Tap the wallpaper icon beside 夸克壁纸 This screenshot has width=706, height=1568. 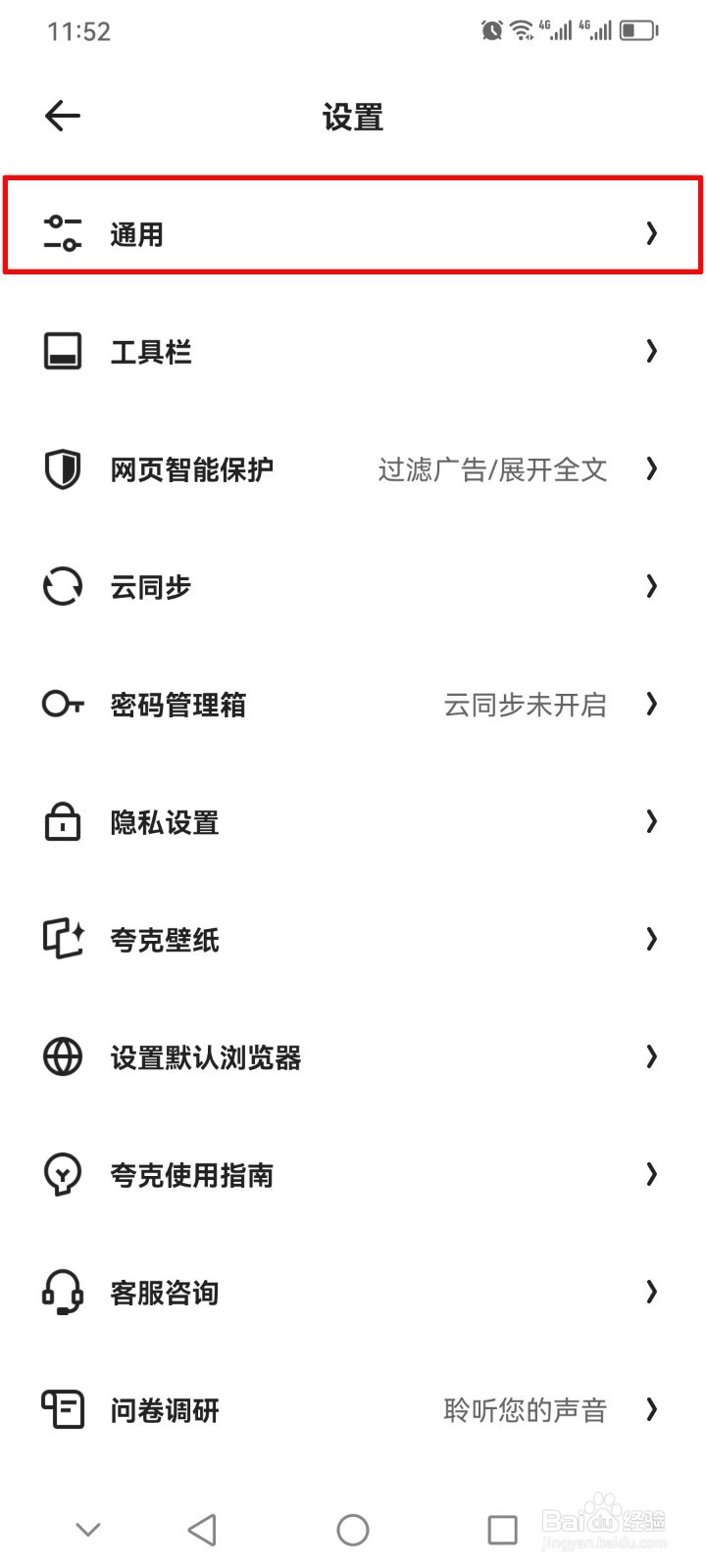[62, 939]
